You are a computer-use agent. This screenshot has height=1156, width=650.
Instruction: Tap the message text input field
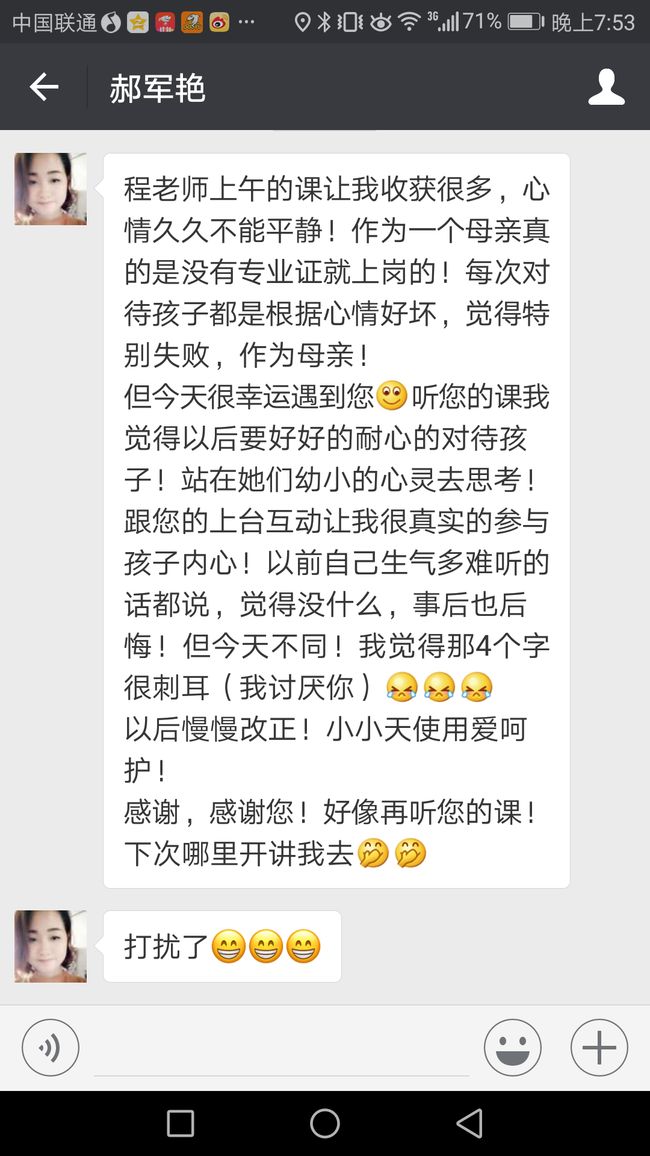[282, 1048]
